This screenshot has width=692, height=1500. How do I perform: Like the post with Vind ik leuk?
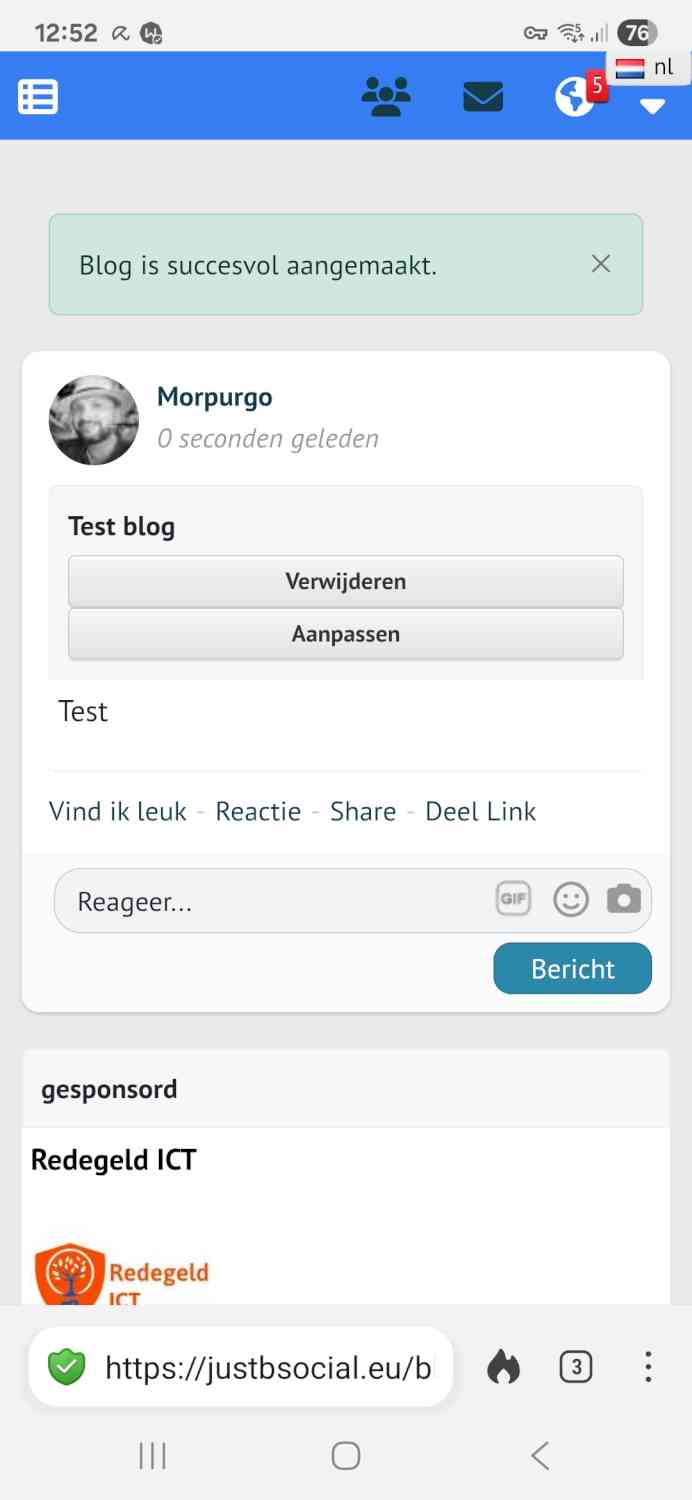(x=118, y=811)
